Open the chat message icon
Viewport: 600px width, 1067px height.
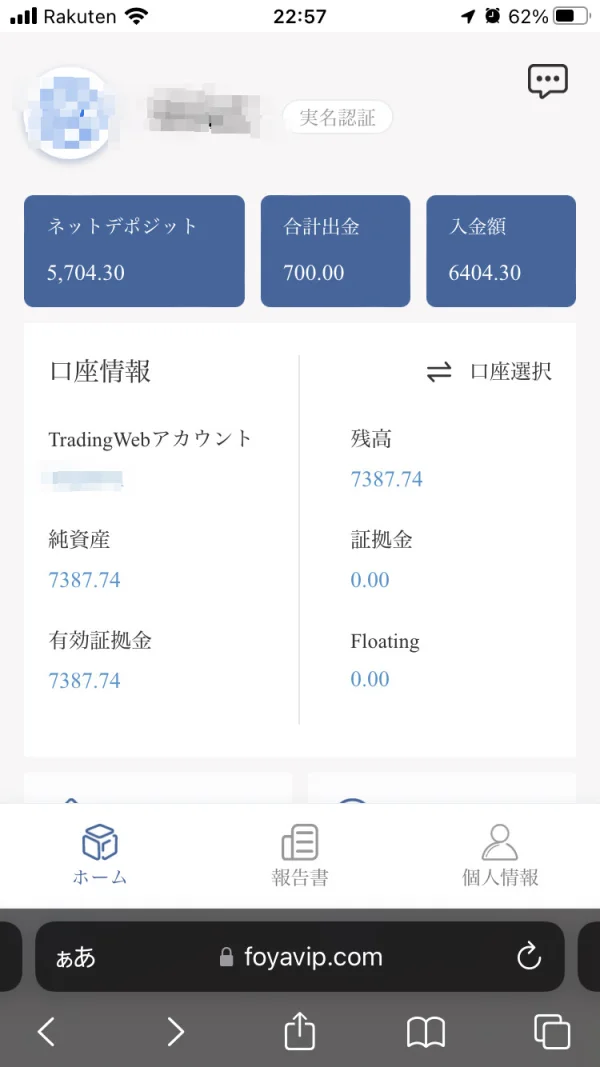[x=547, y=81]
